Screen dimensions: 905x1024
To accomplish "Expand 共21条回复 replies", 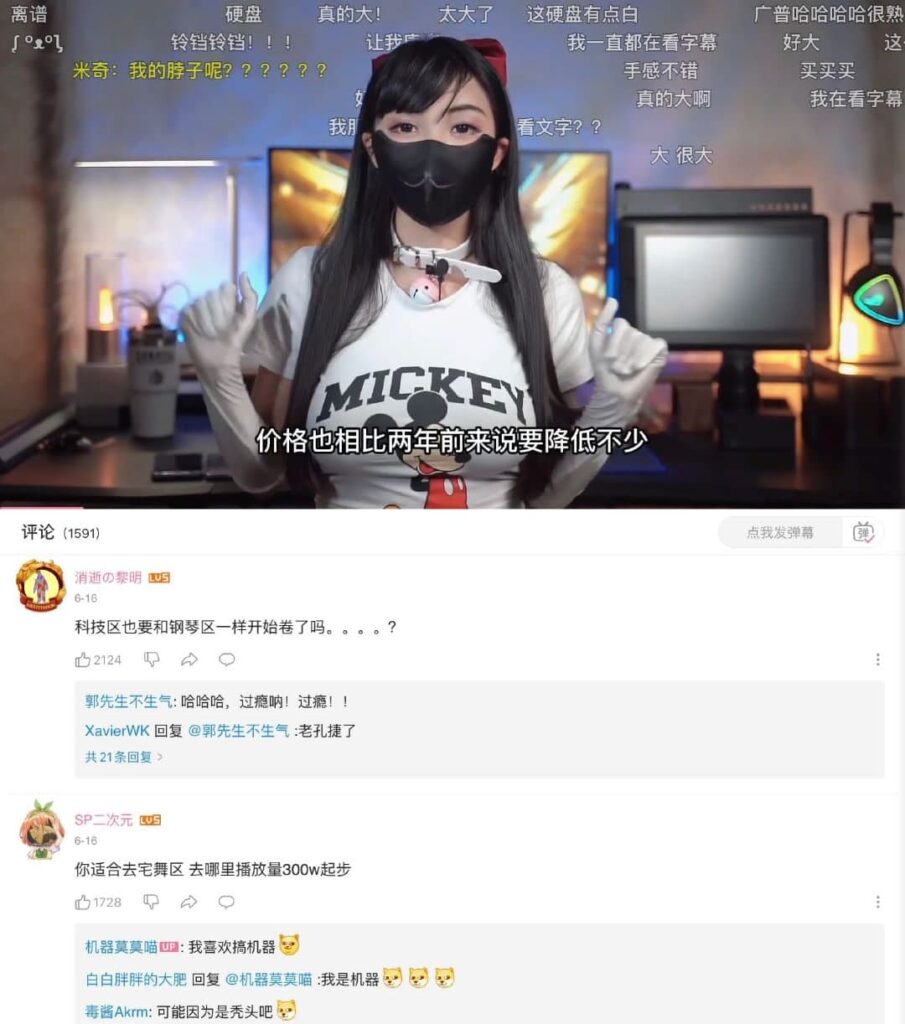I will pos(123,757).
